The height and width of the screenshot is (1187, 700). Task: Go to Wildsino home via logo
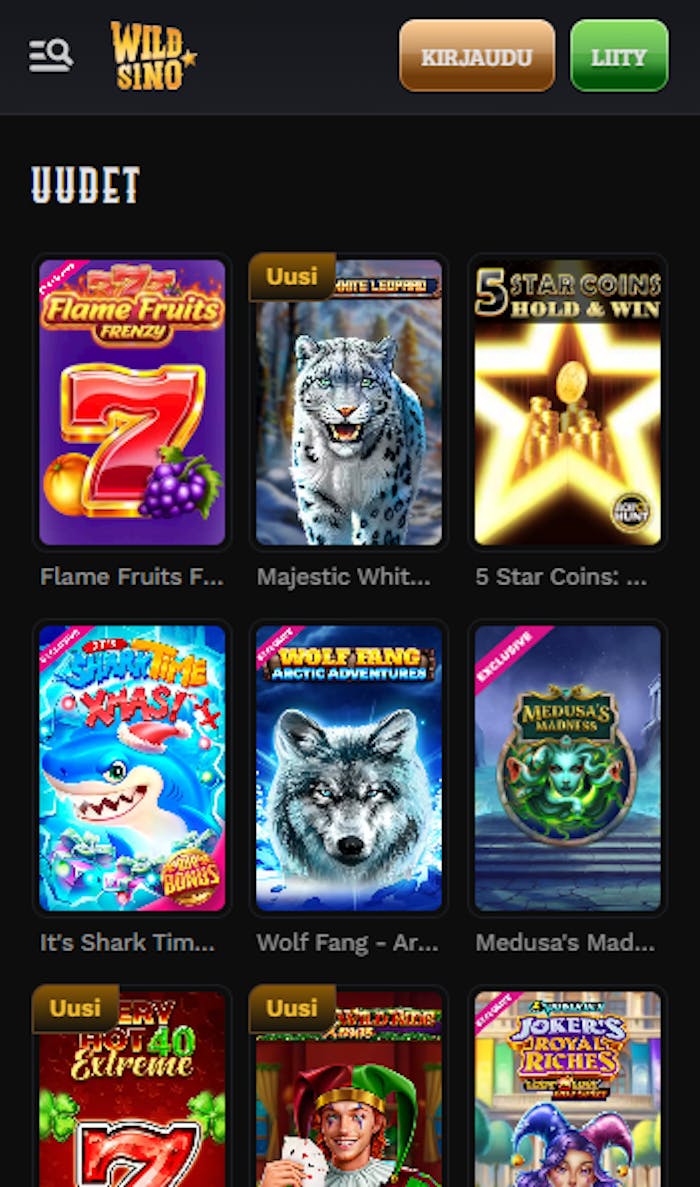[153, 56]
